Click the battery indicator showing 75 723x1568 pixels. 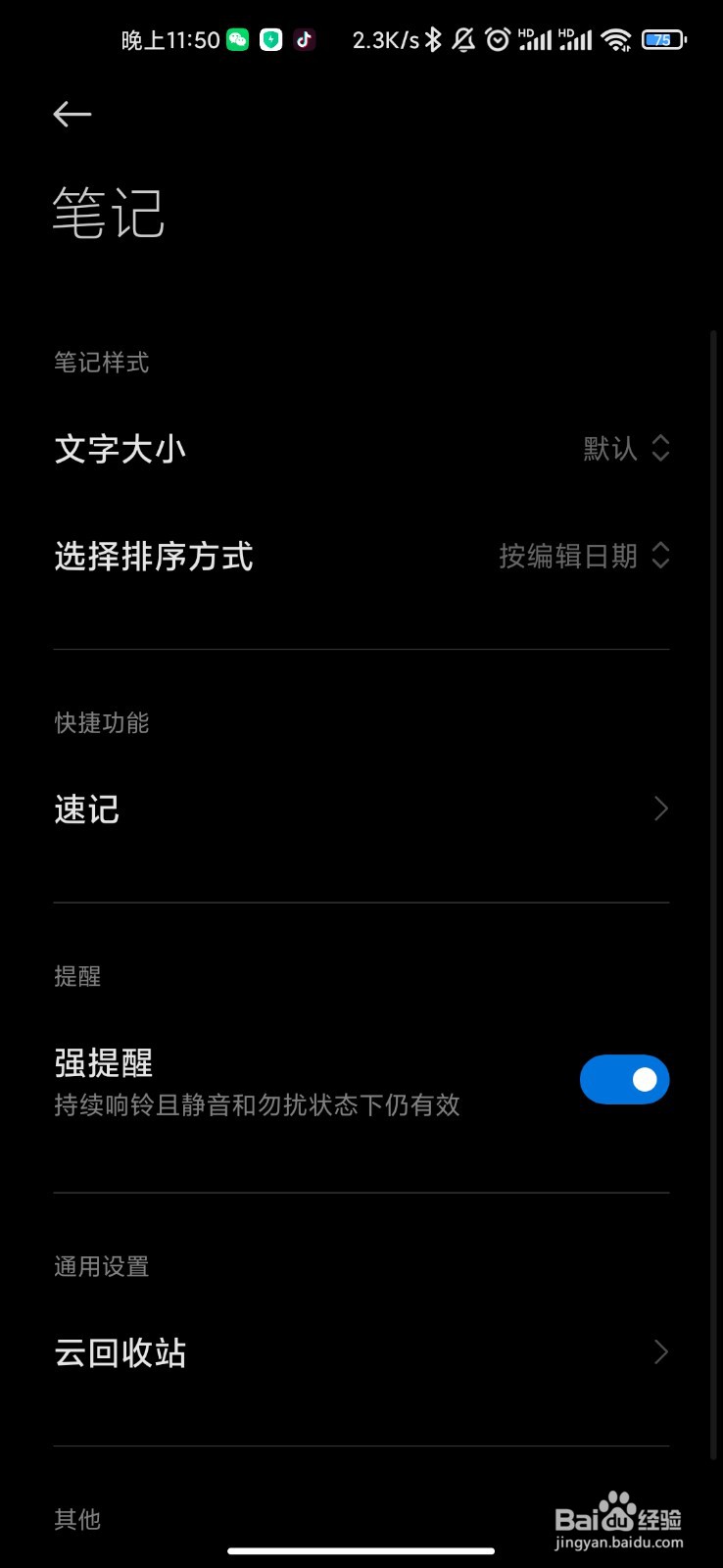coord(662,39)
